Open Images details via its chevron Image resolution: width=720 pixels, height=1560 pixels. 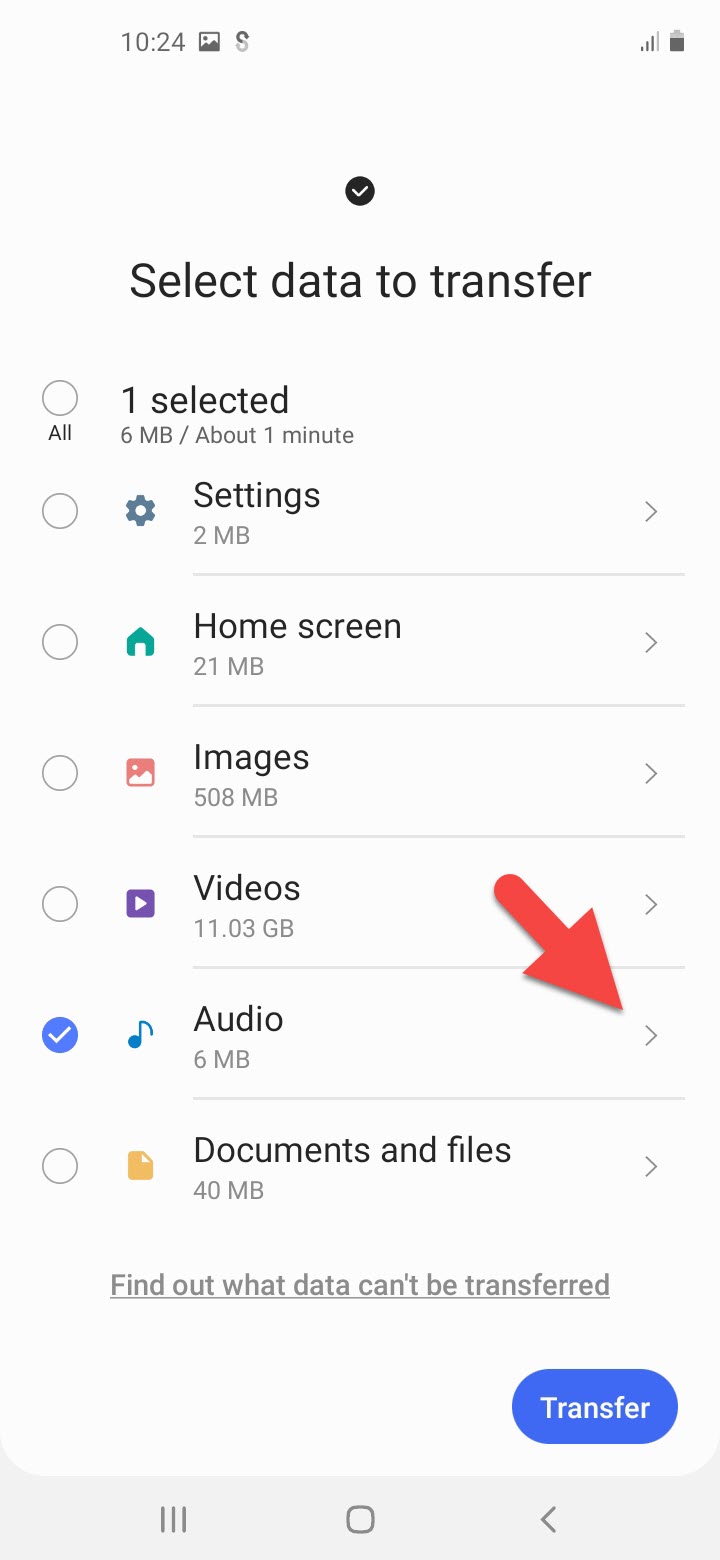(651, 773)
